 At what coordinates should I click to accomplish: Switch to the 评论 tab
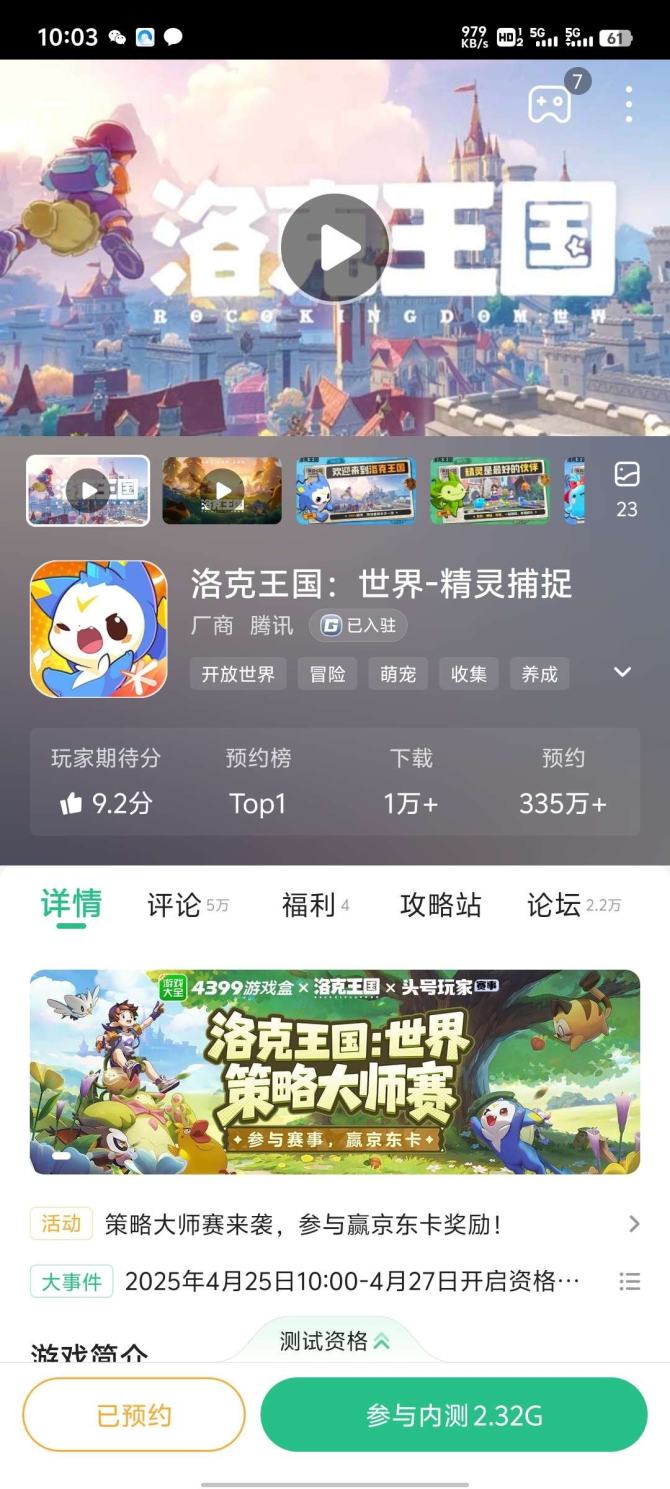tap(186, 905)
